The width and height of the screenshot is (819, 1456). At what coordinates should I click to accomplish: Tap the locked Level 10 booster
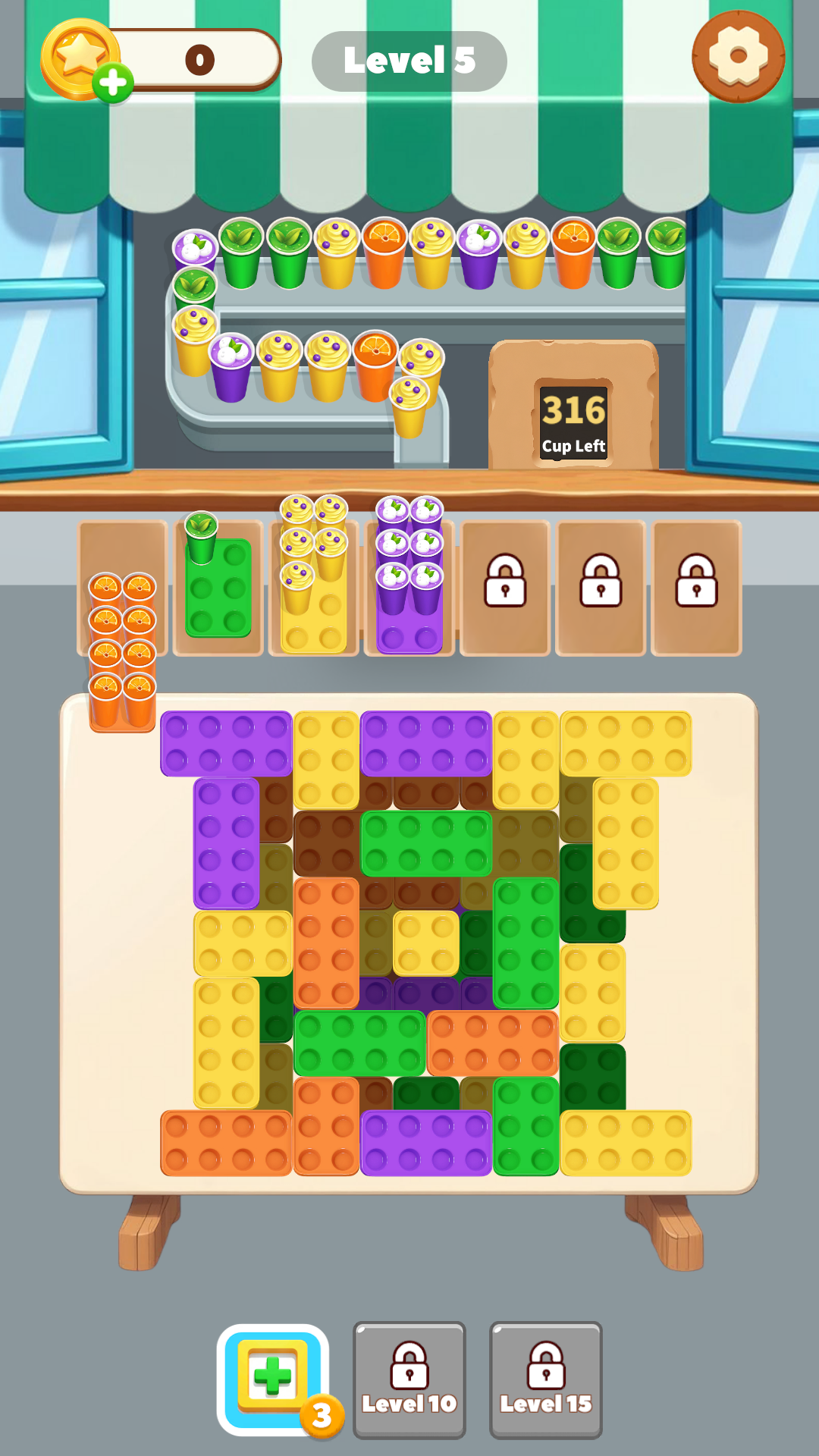point(409,1380)
